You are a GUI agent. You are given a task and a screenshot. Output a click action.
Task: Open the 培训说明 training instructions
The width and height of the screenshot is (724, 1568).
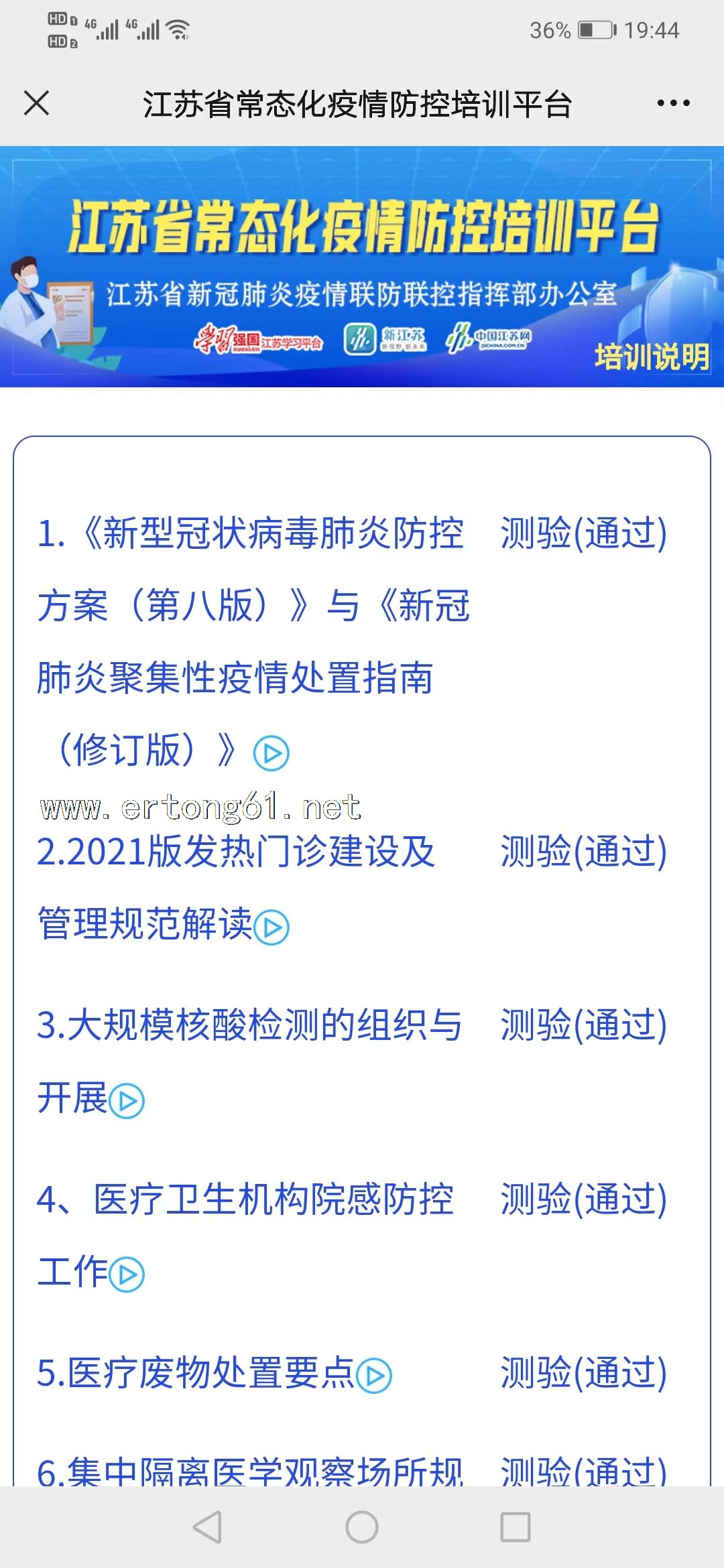pyautogui.click(x=651, y=356)
